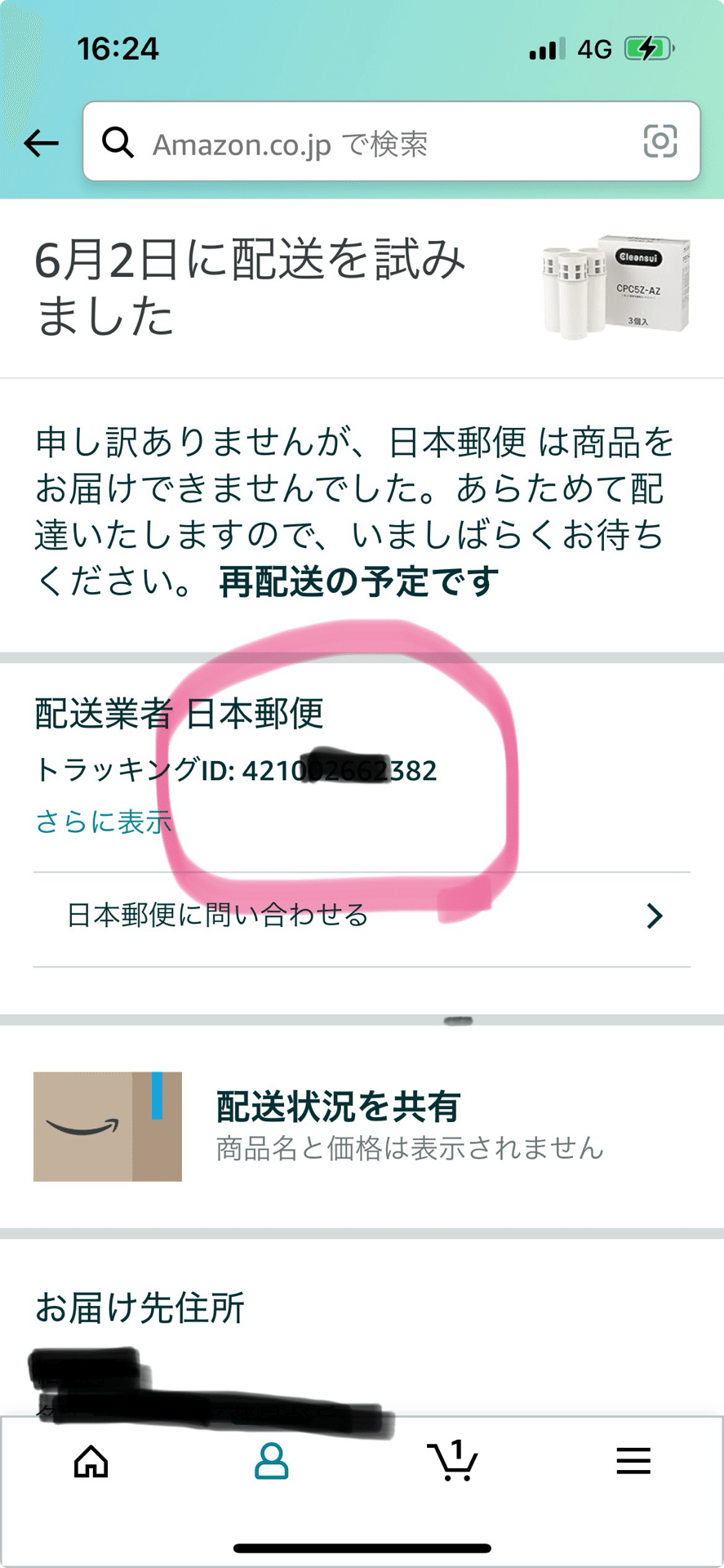Tap the magnifying glass search icon

click(x=119, y=141)
